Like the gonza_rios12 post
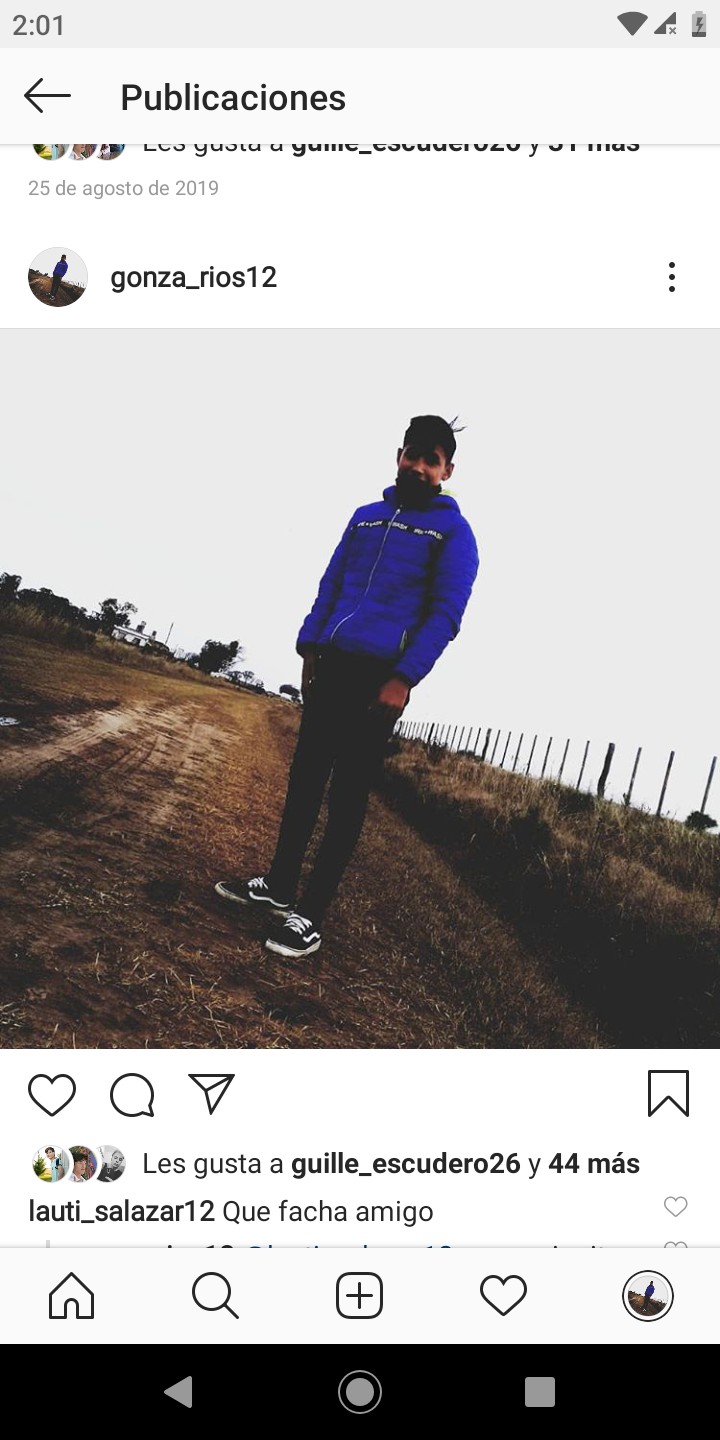The width and height of the screenshot is (720, 1440). point(52,1094)
